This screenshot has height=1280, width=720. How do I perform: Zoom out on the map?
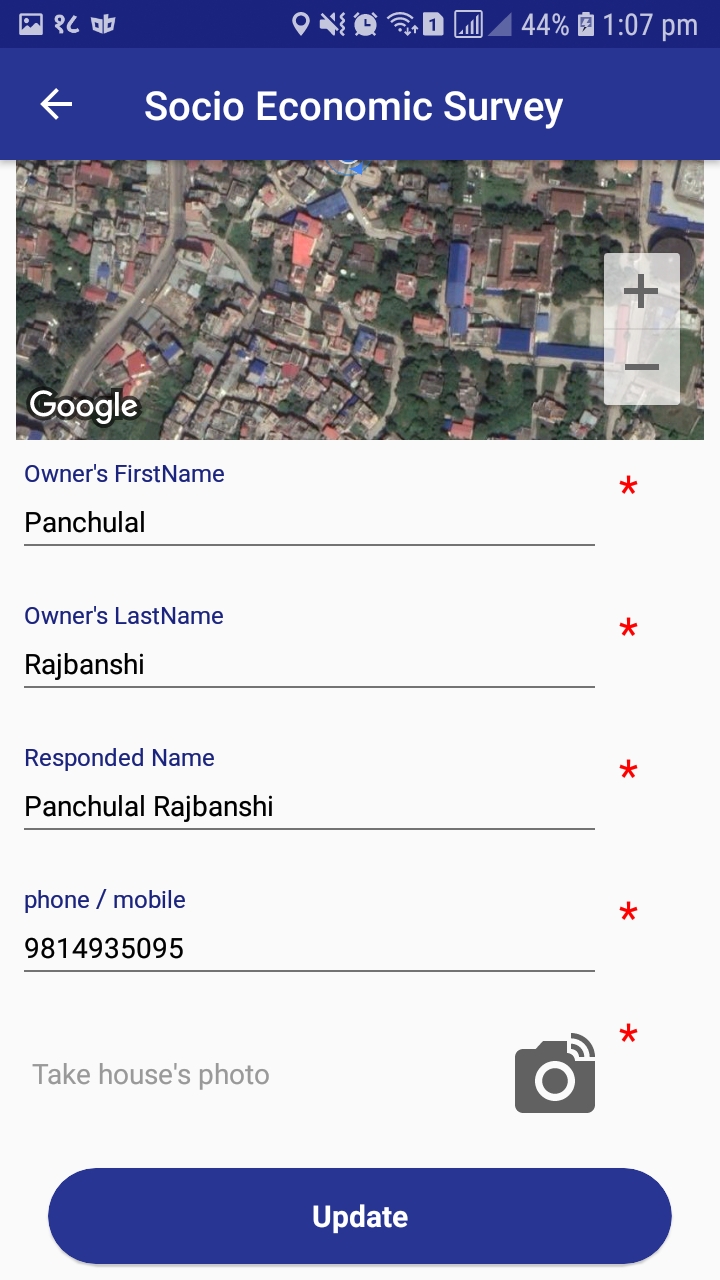[x=641, y=367]
